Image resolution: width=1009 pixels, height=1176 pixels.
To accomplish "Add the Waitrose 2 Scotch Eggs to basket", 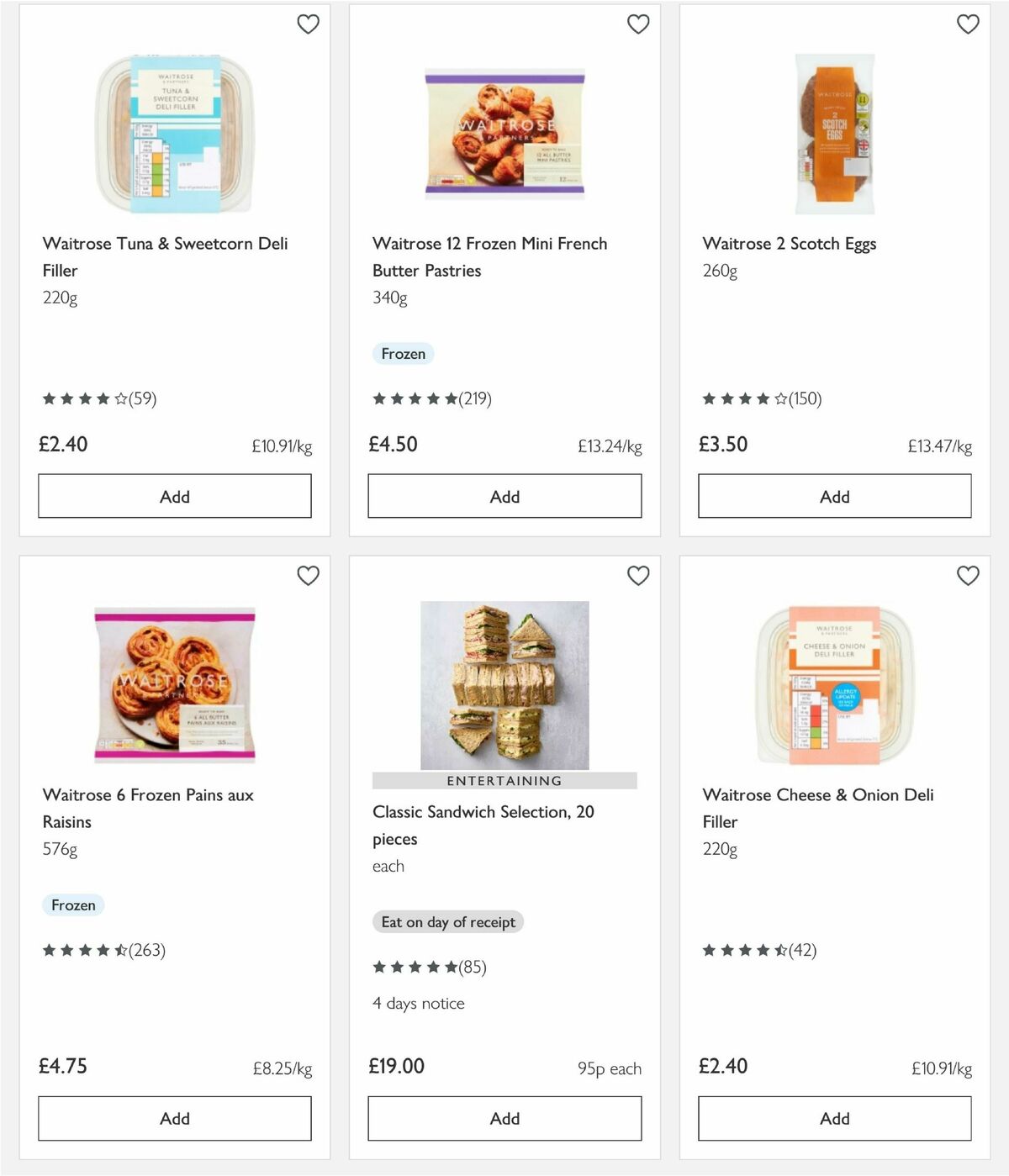I will [x=833, y=496].
